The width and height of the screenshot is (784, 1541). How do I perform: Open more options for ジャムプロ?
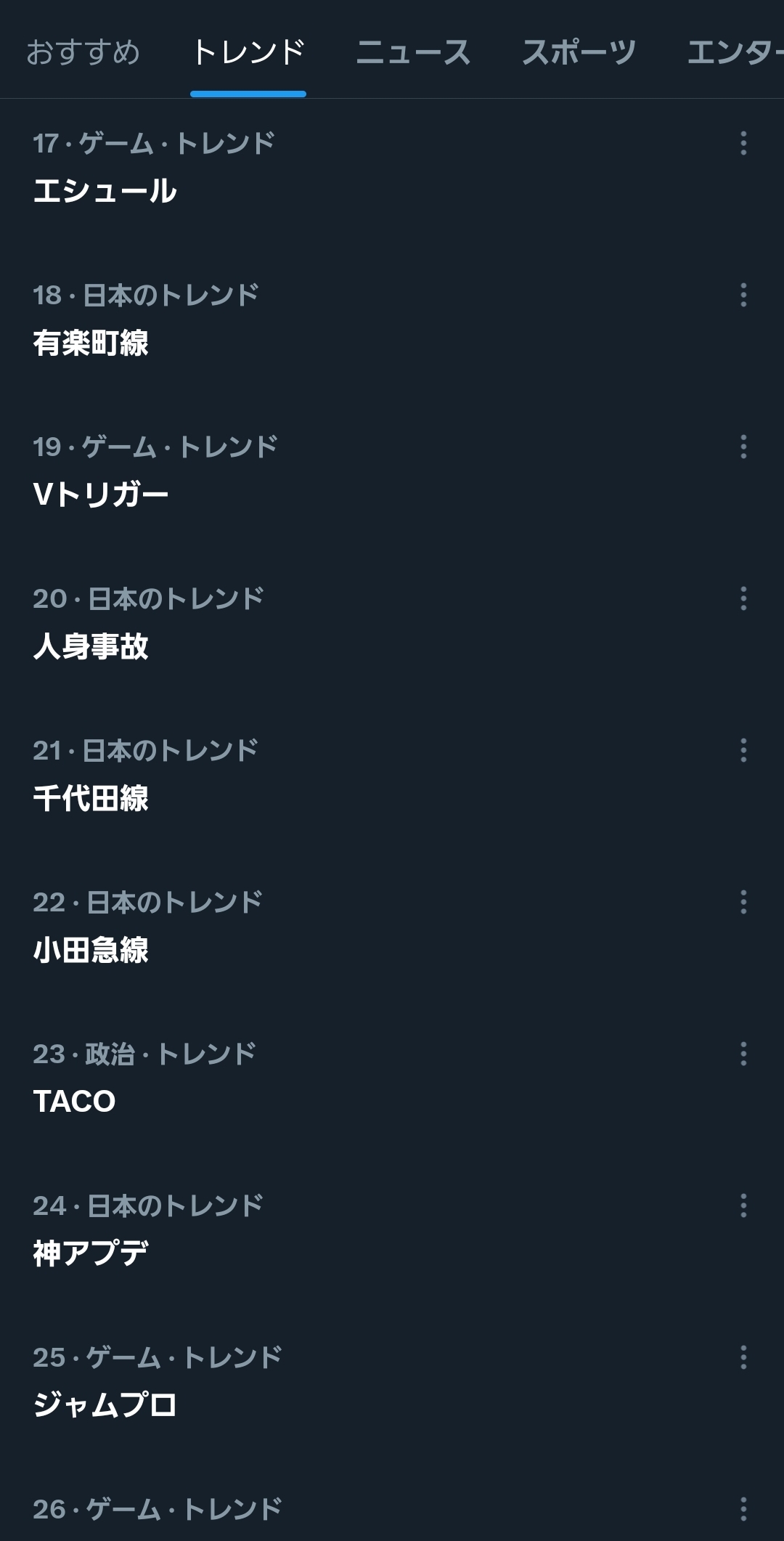[x=743, y=1357]
